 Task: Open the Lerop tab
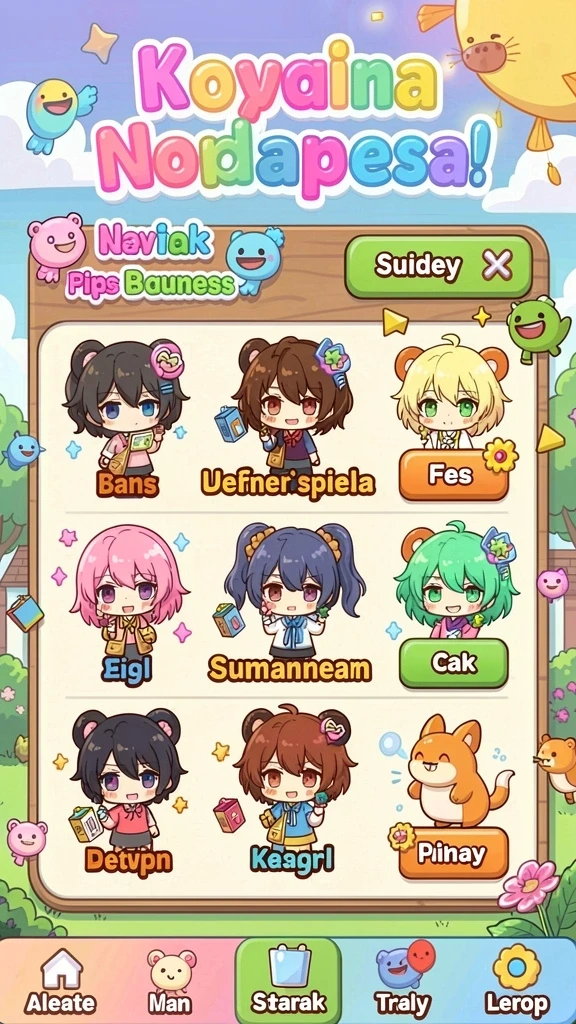tap(517, 981)
